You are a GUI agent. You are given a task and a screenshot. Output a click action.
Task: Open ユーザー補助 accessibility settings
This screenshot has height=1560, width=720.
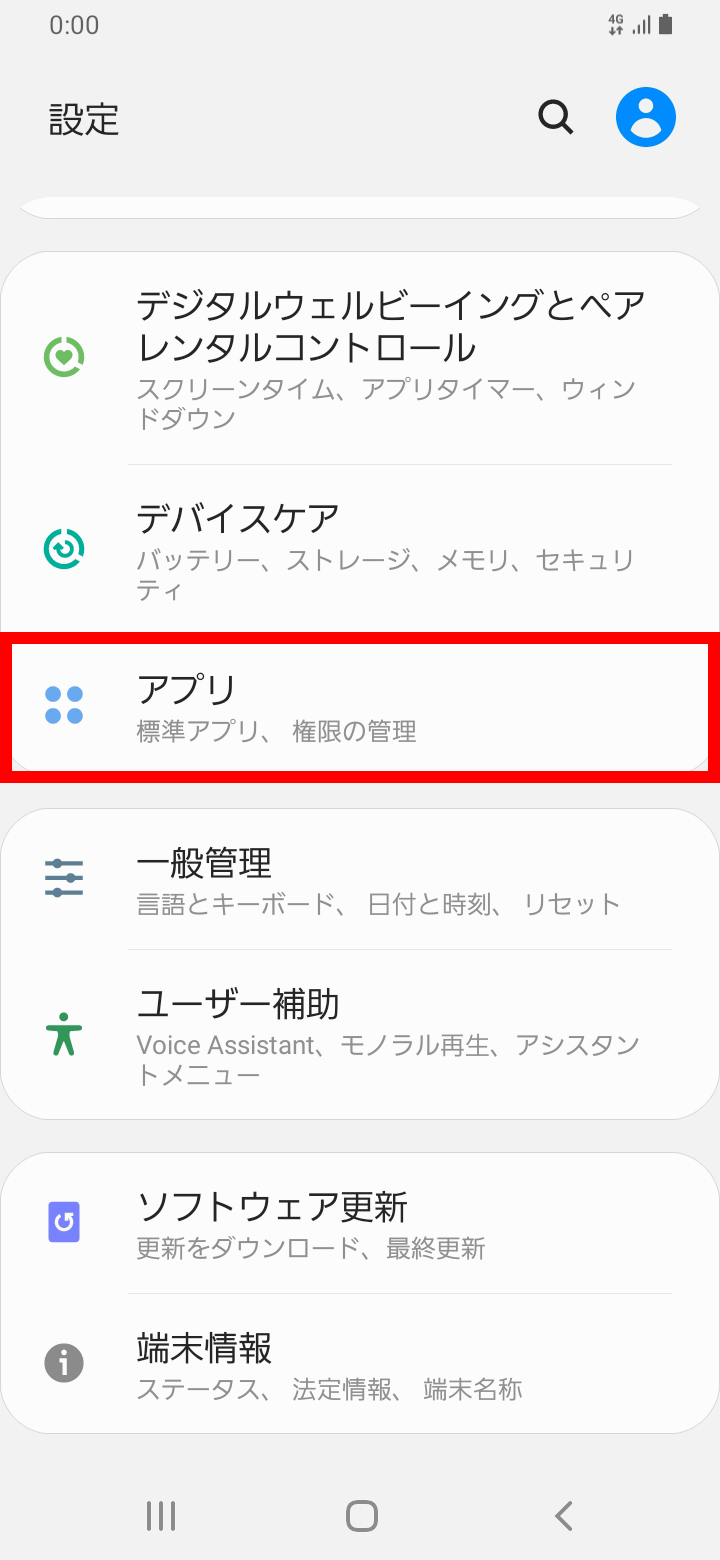click(360, 1034)
